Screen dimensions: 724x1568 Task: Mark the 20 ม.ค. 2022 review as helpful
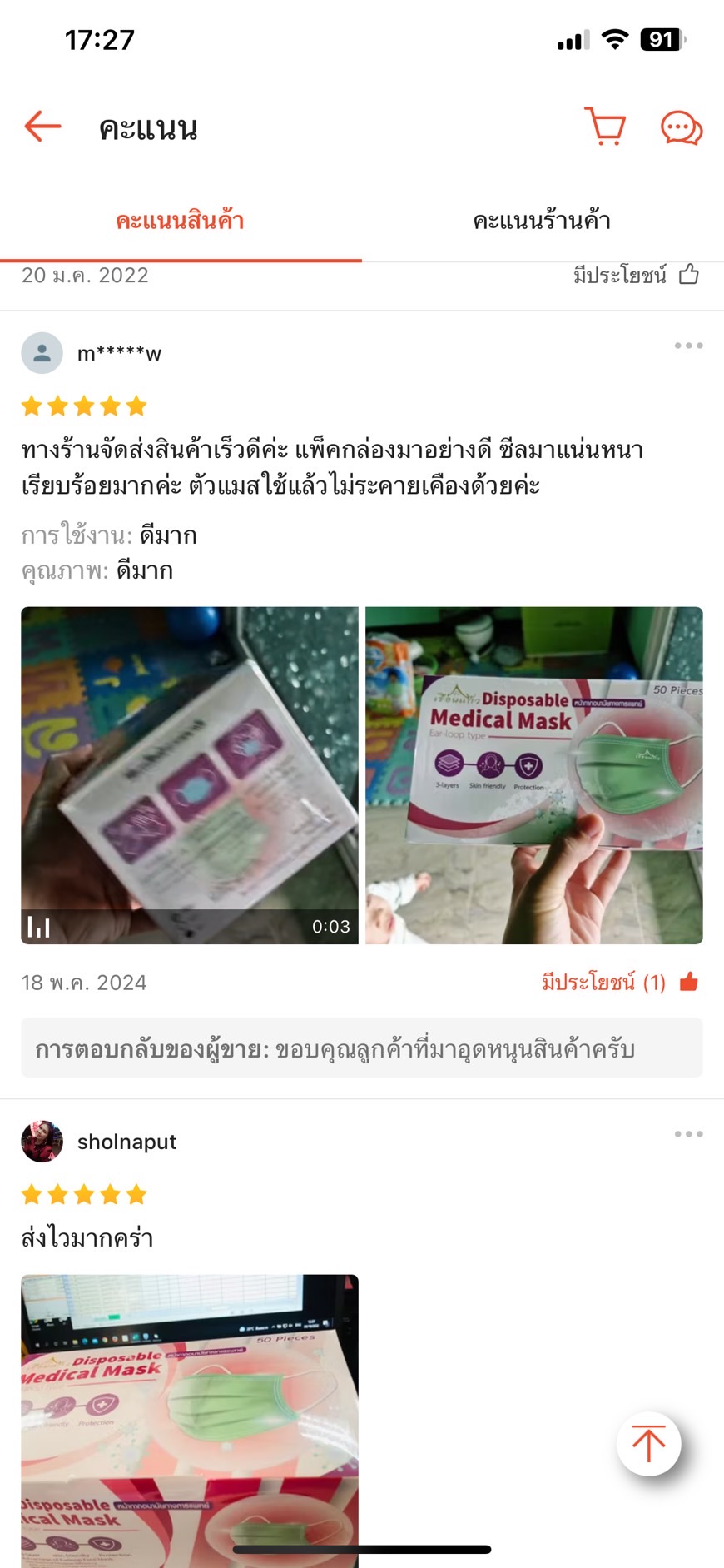[688, 275]
